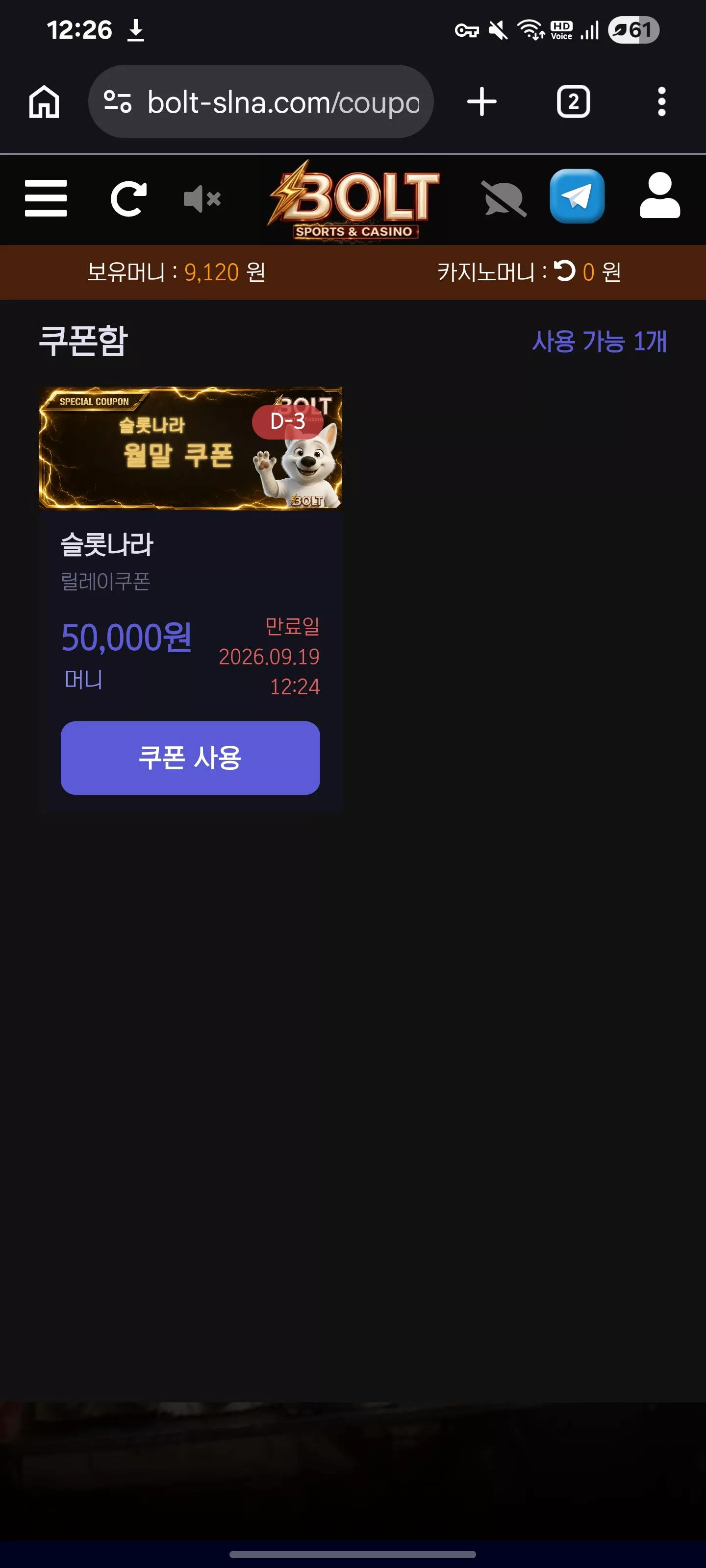Tap the casino money refresh arrow
This screenshot has width=706, height=1568.
(x=565, y=271)
